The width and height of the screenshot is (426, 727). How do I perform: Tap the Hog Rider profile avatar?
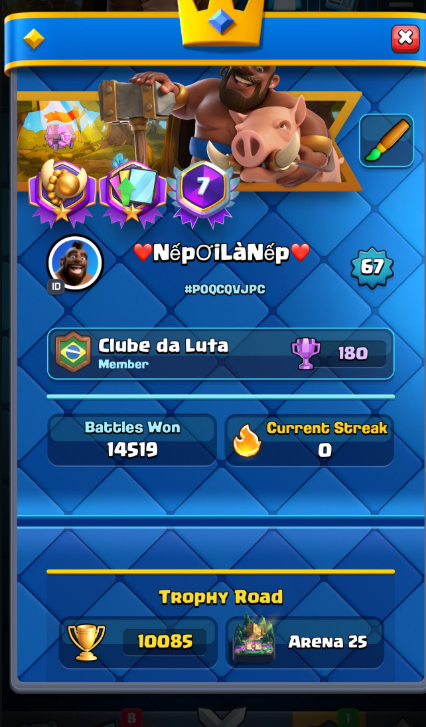coord(75,262)
